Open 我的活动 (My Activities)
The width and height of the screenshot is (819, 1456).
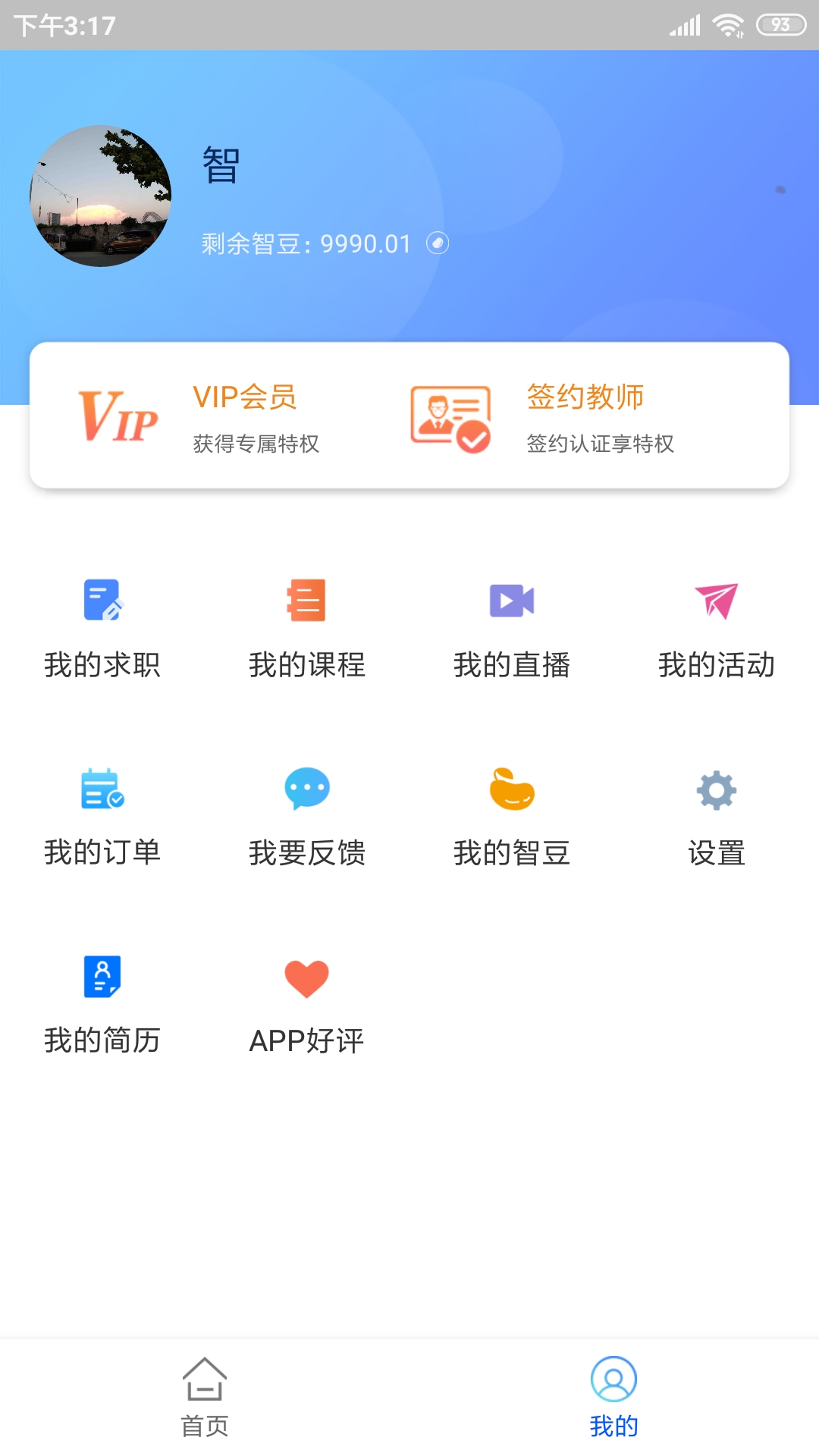[x=716, y=629]
